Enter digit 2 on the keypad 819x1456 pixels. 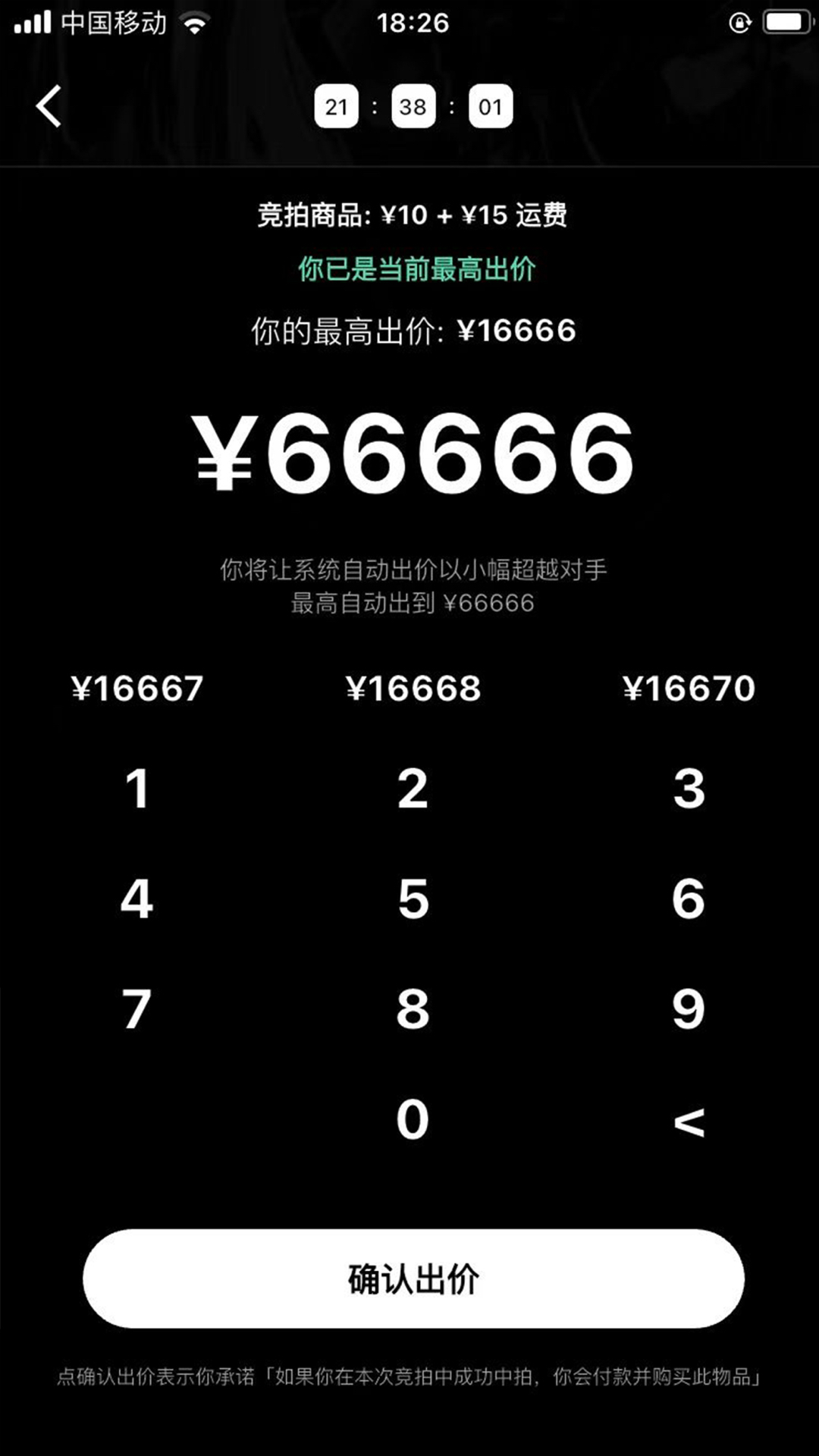413,789
